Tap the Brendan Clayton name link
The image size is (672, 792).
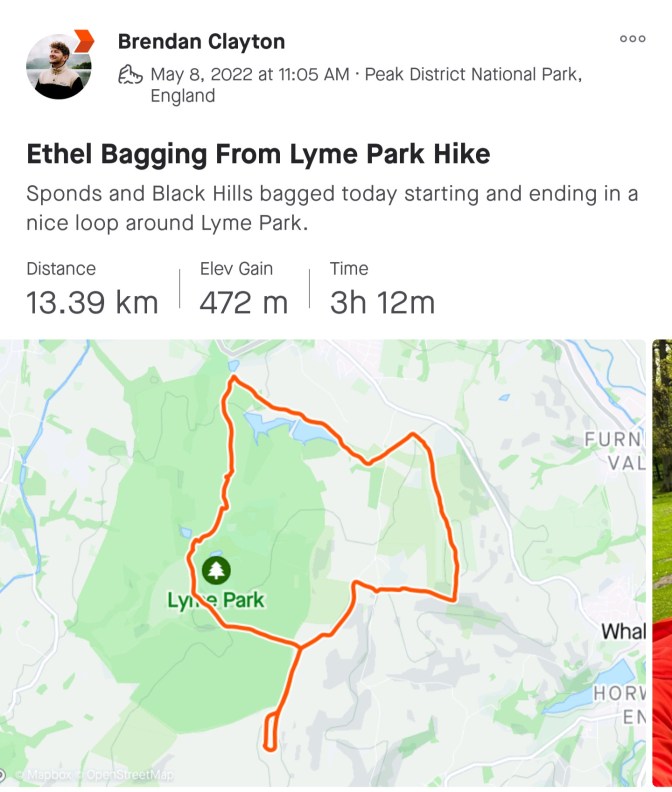click(x=201, y=42)
